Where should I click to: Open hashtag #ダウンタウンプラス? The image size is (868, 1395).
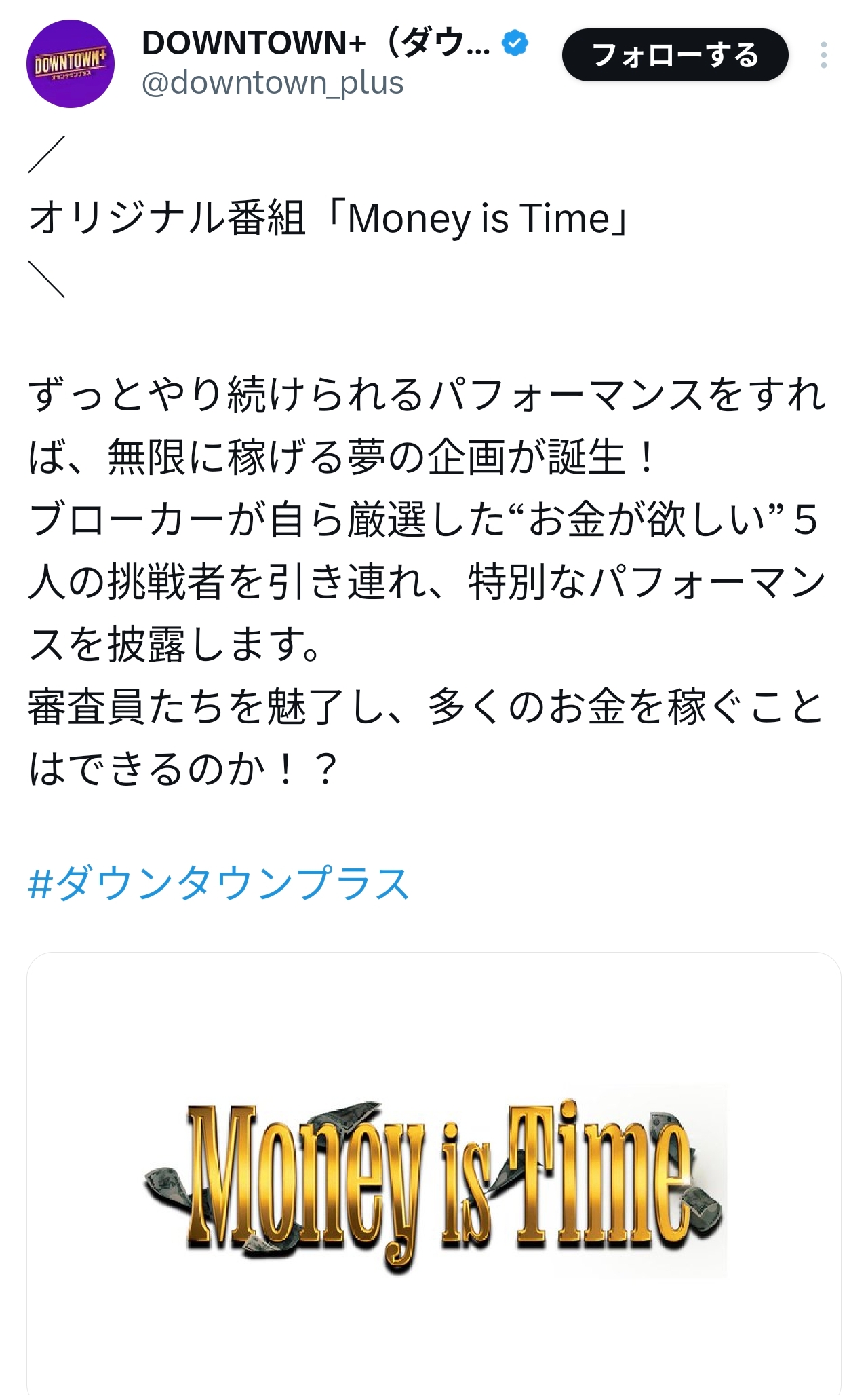coord(218,883)
